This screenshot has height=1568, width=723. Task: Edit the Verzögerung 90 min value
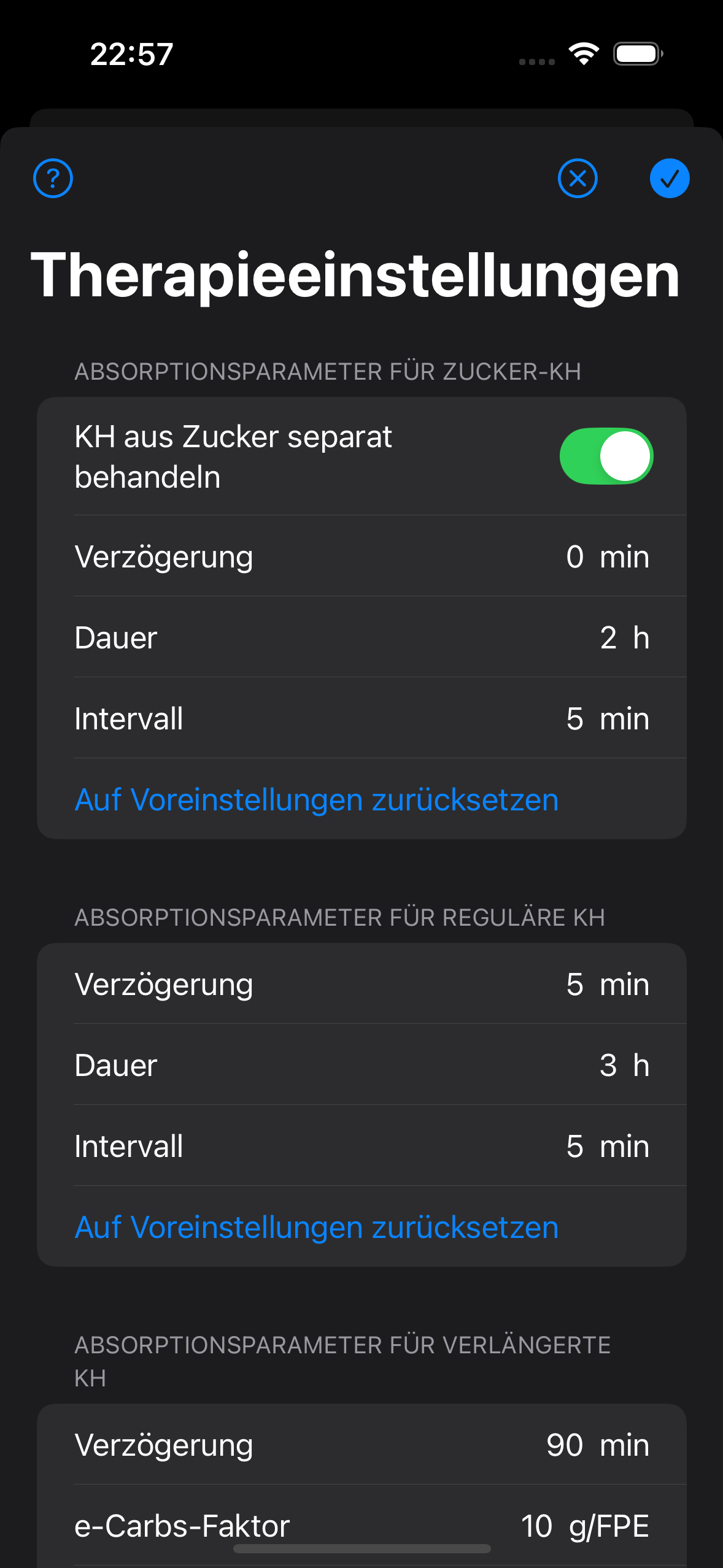[x=361, y=1445]
